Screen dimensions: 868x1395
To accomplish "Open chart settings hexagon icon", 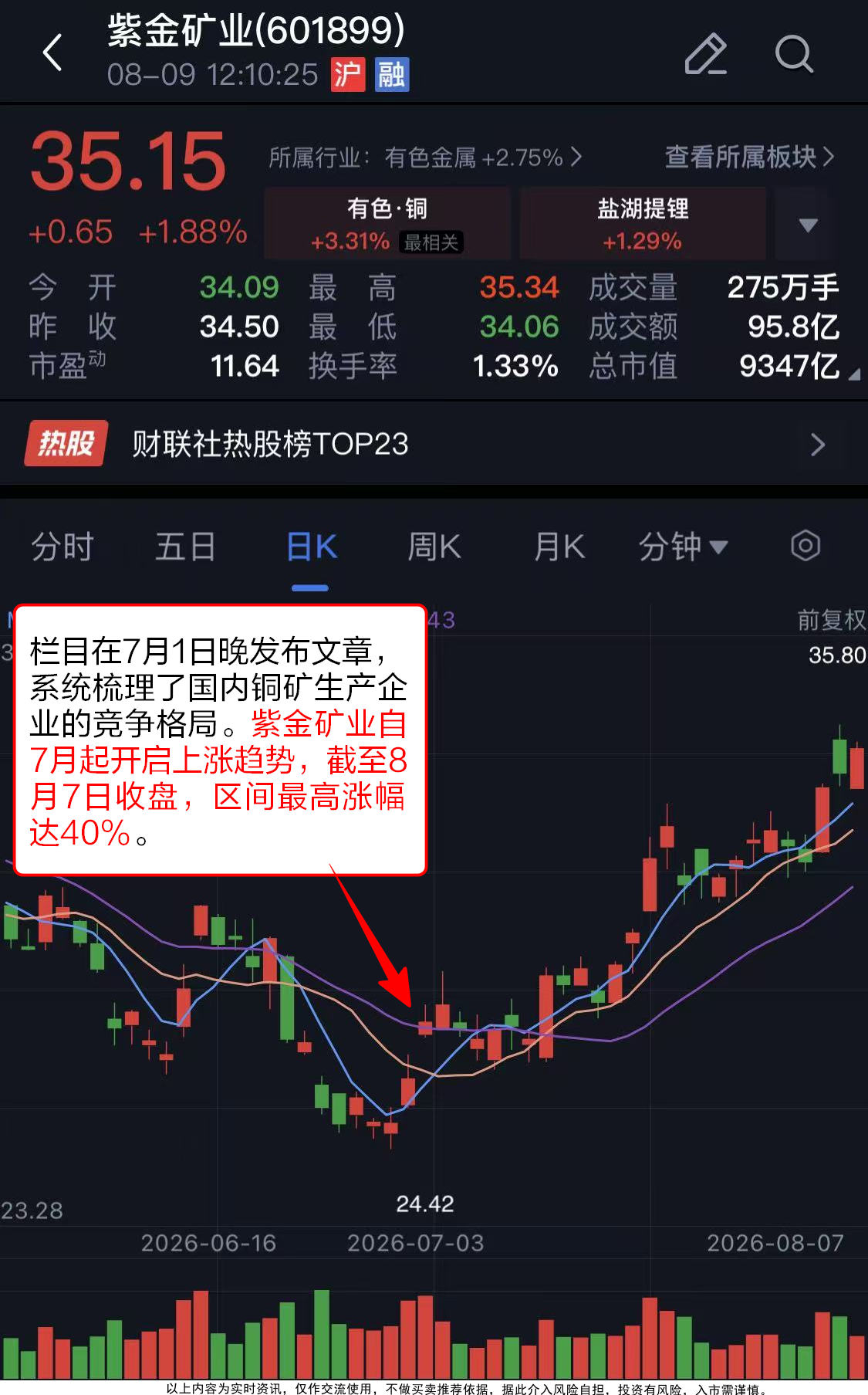I will pos(806,546).
